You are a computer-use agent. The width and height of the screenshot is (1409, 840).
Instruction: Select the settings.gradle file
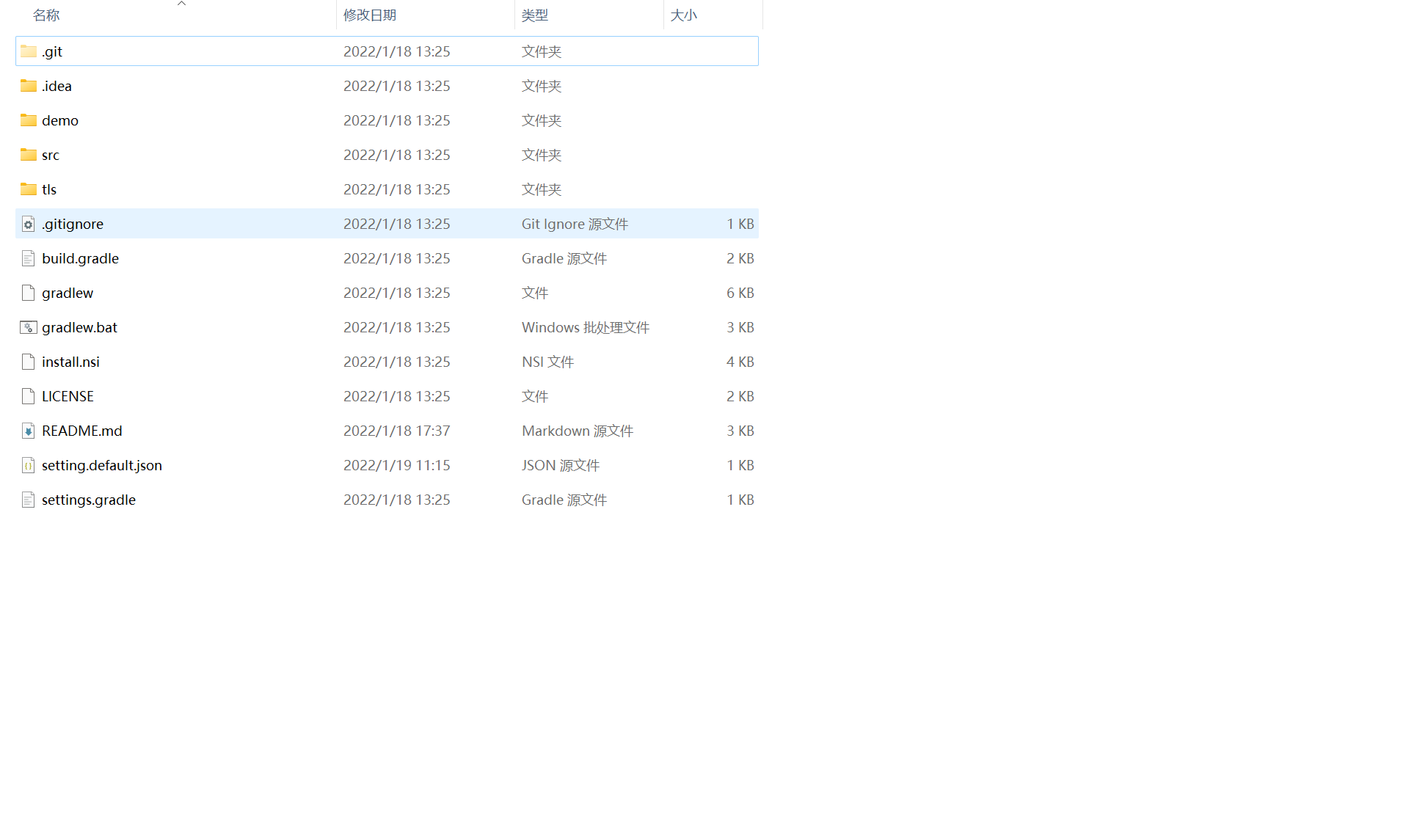tap(88, 500)
